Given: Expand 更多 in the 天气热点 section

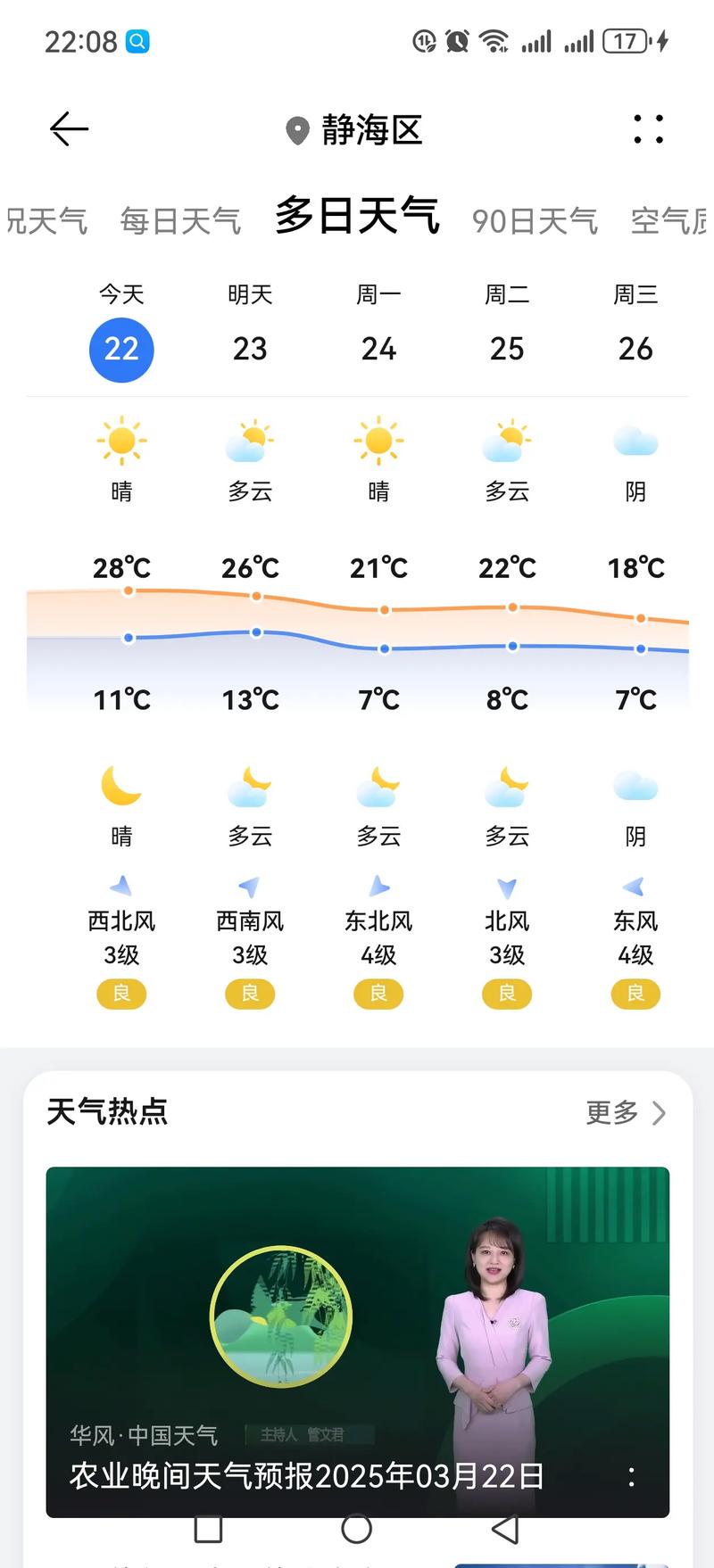Looking at the screenshot, I should [611, 1112].
